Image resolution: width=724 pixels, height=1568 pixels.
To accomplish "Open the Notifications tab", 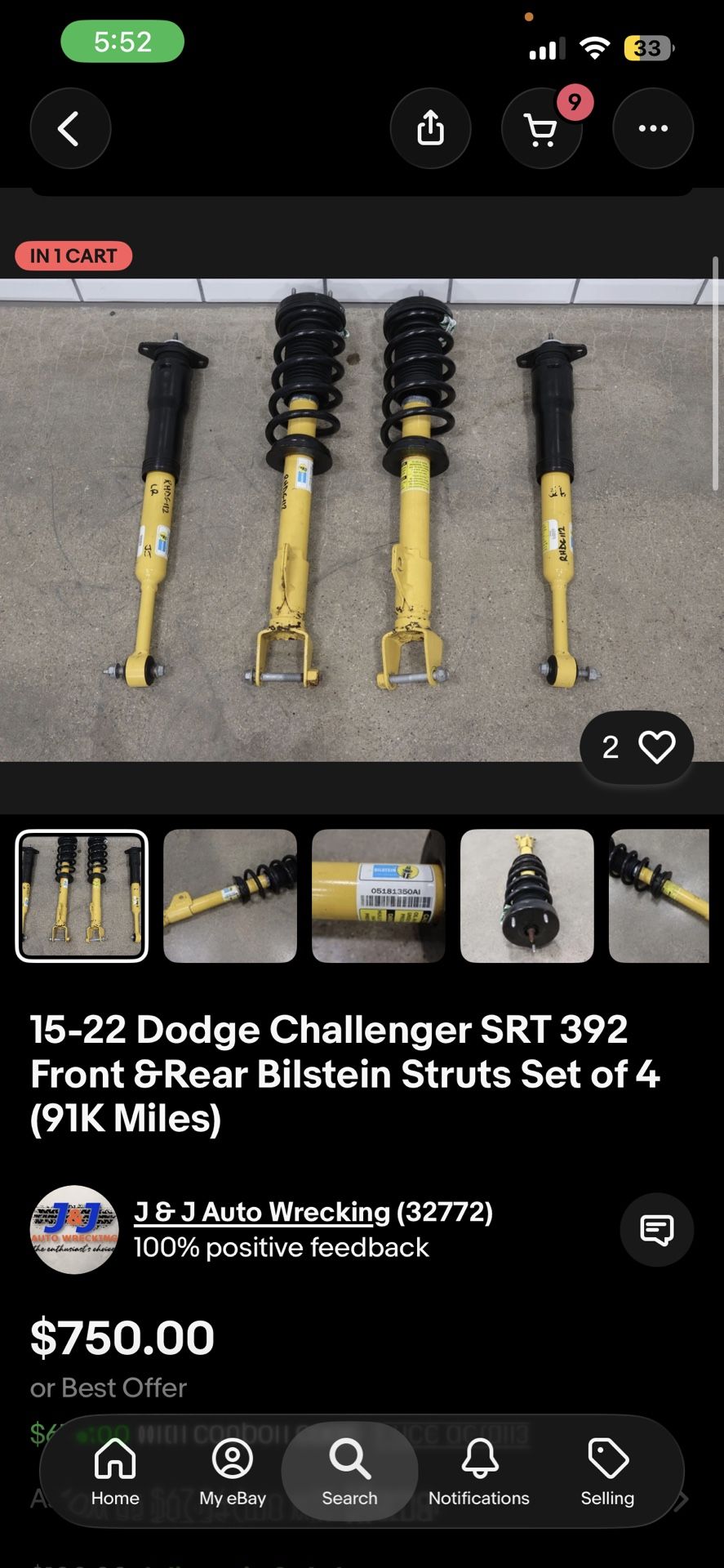I will (479, 1472).
